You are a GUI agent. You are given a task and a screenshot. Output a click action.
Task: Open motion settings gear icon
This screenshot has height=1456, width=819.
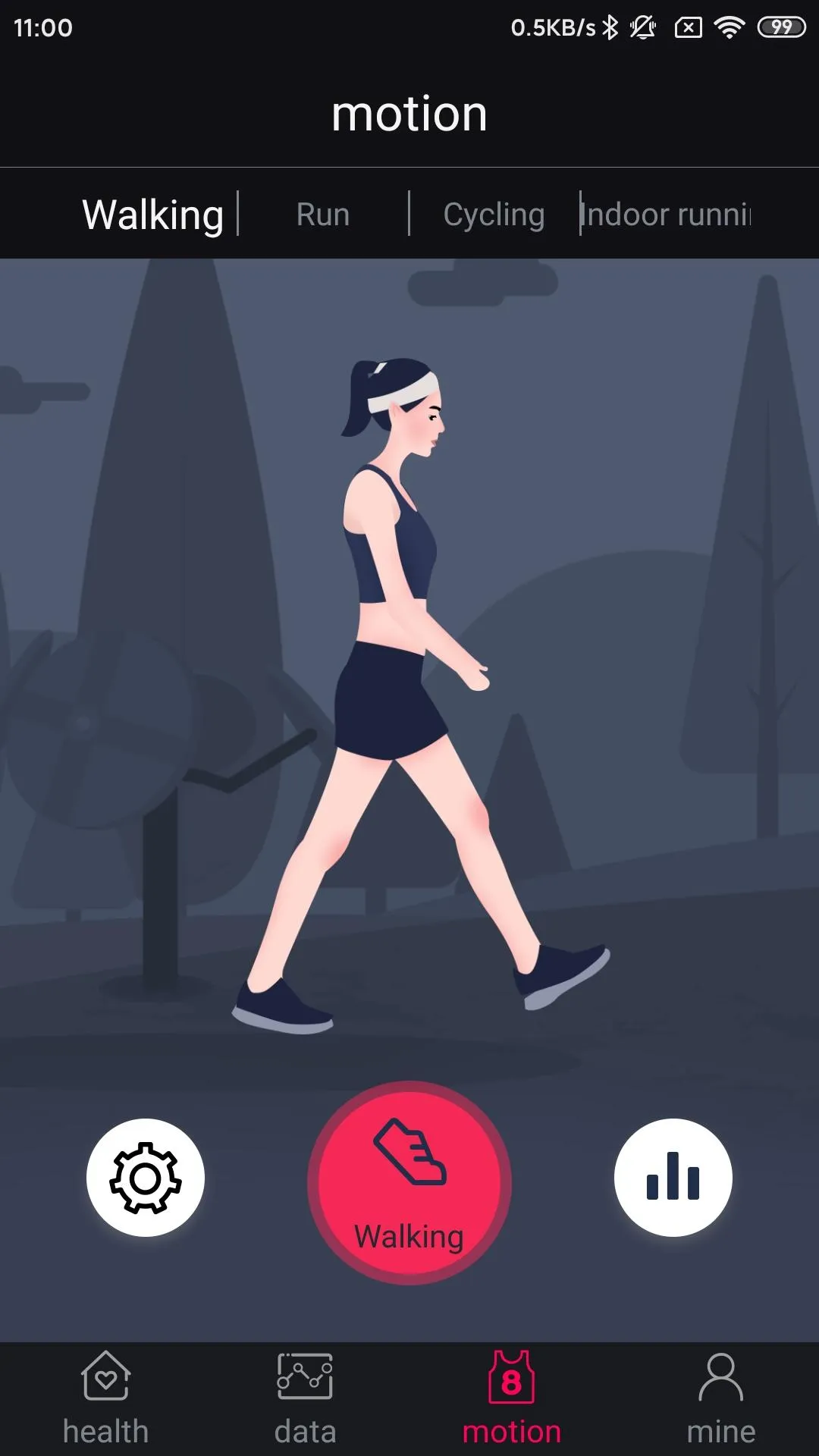146,1178
